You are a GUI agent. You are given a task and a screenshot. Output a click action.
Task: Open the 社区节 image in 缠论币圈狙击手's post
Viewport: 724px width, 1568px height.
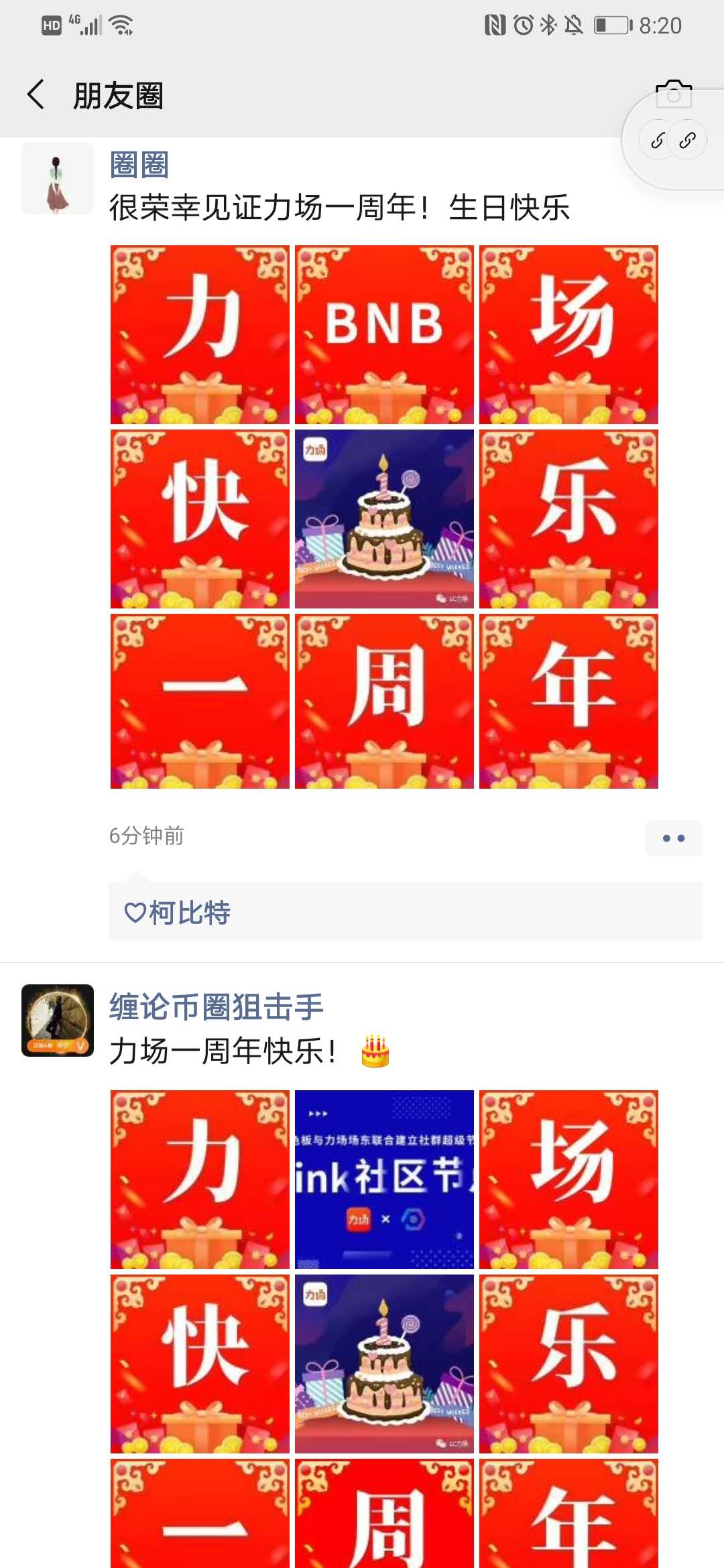coord(384,1179)
